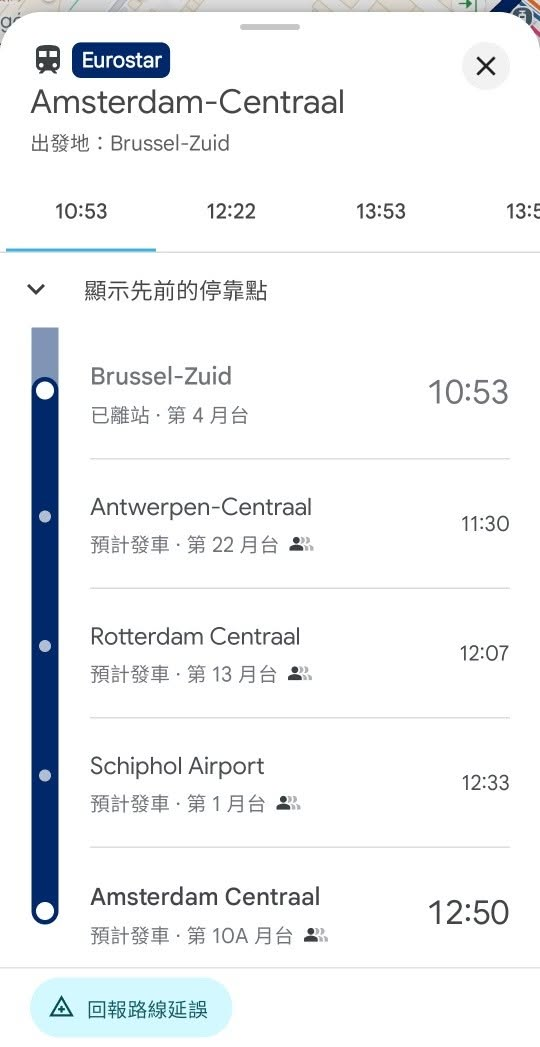Open the Rotterdam Centraal stop
The height and width of the screenshot is (1047, 540).
(x=270, y=653)
